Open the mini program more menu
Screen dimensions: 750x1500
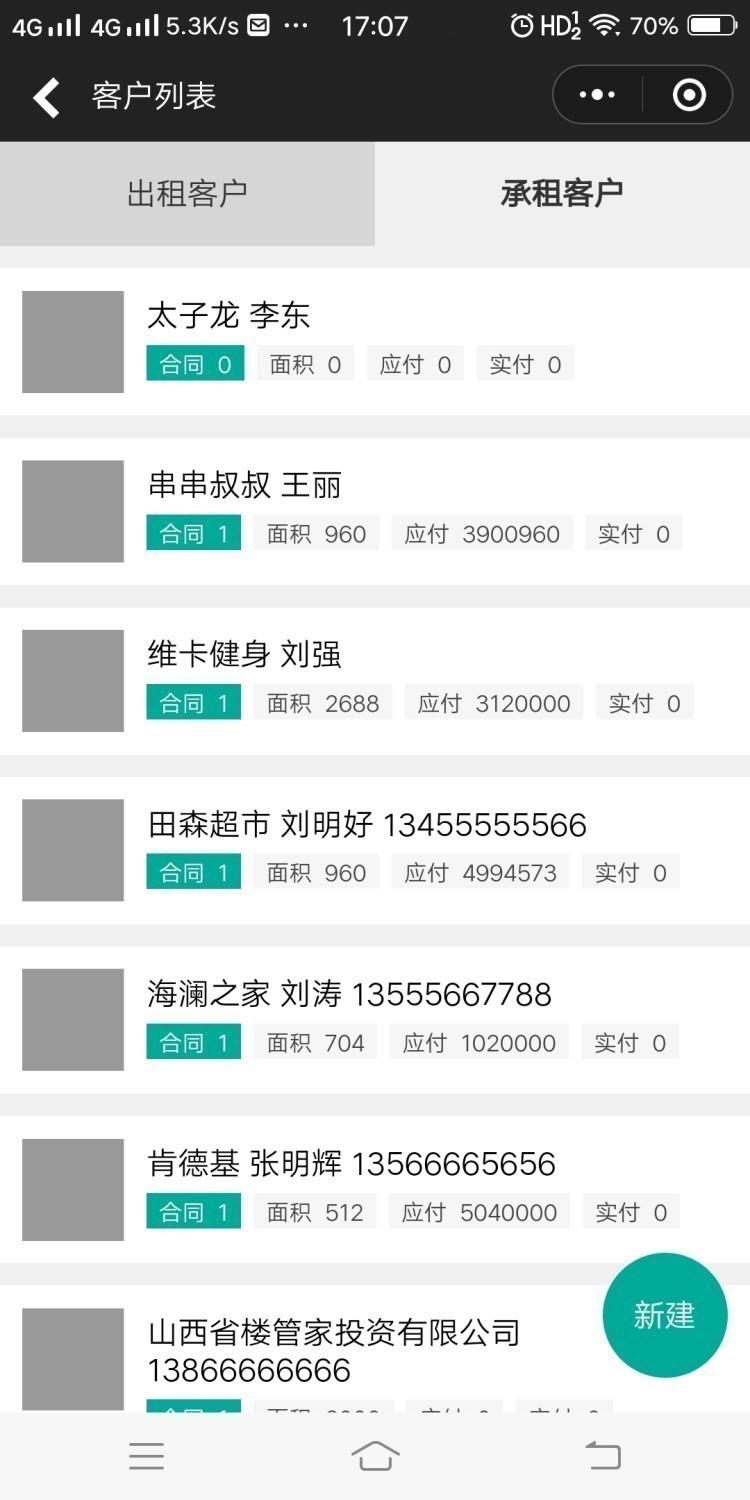coord(597,95)
